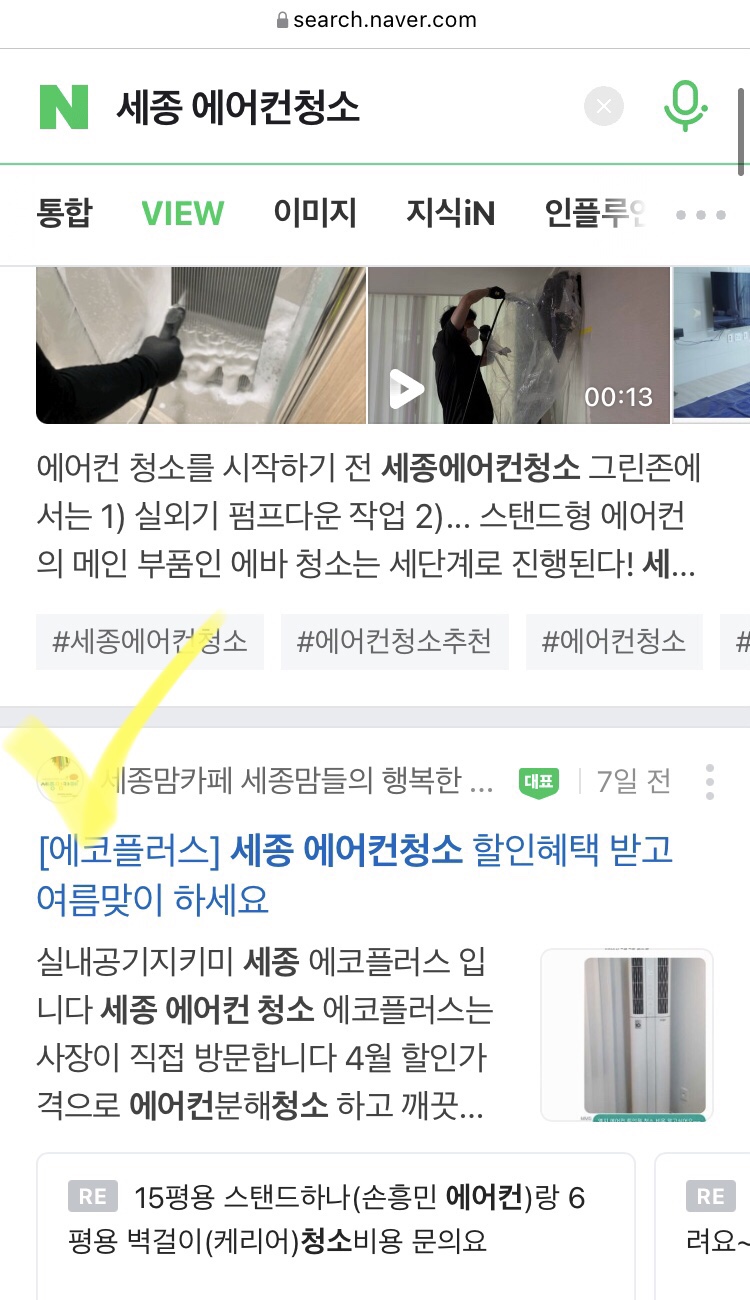
Task: Select the #세종에어컨청소 hashtag chip
Action: (x=150, y=642)
